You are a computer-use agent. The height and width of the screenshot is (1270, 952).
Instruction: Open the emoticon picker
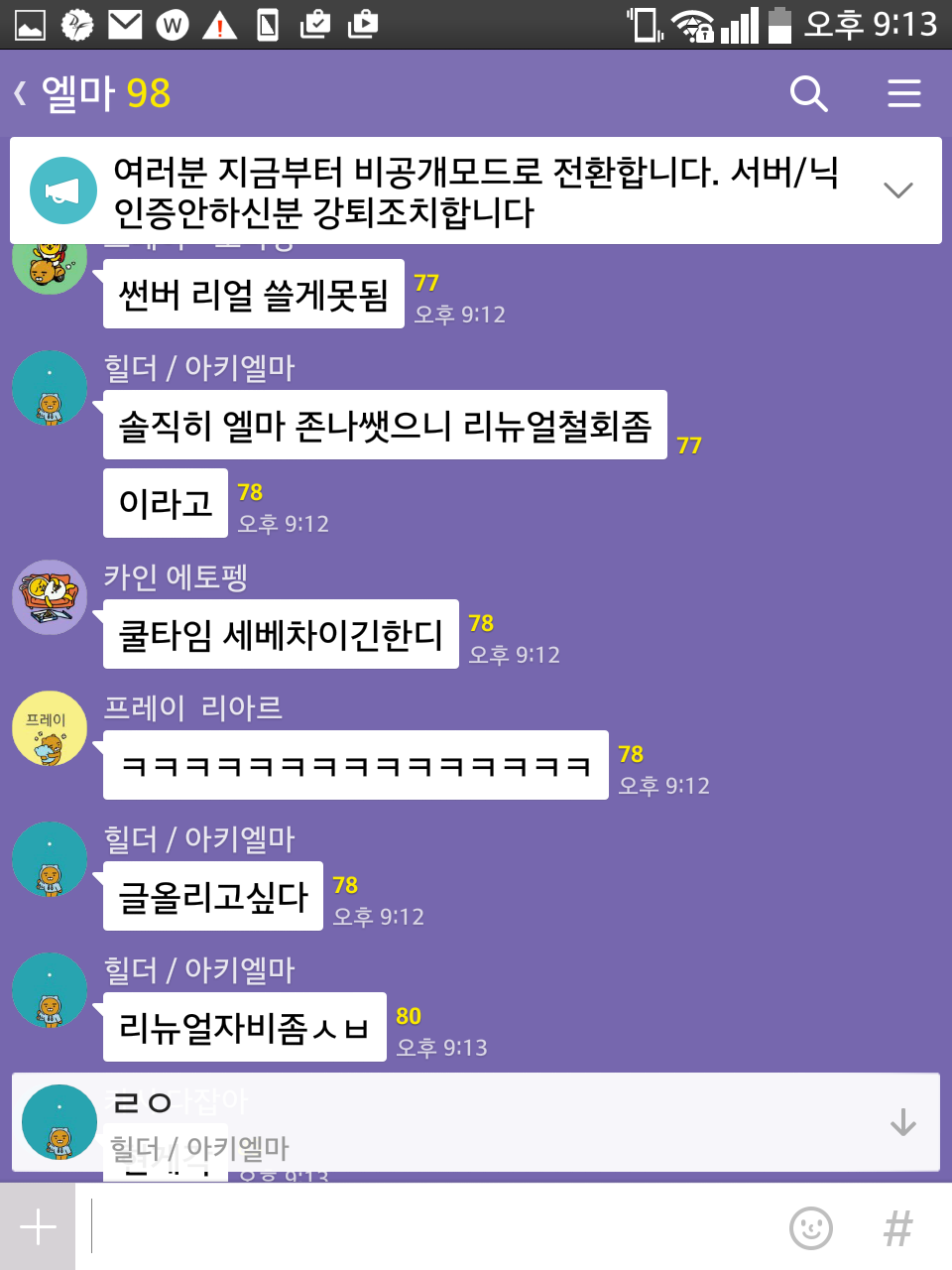pos(810,1227)
